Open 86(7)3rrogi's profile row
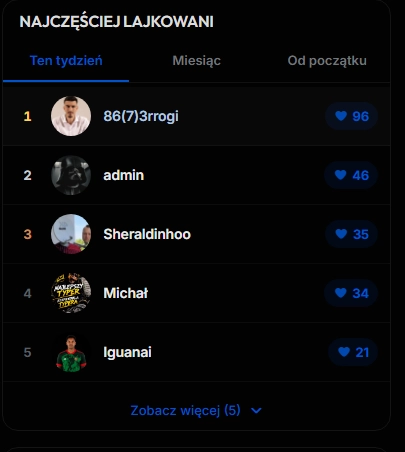The width and height of the screenshot is (405, 452). pyautogui.click(x=196, y=116)
